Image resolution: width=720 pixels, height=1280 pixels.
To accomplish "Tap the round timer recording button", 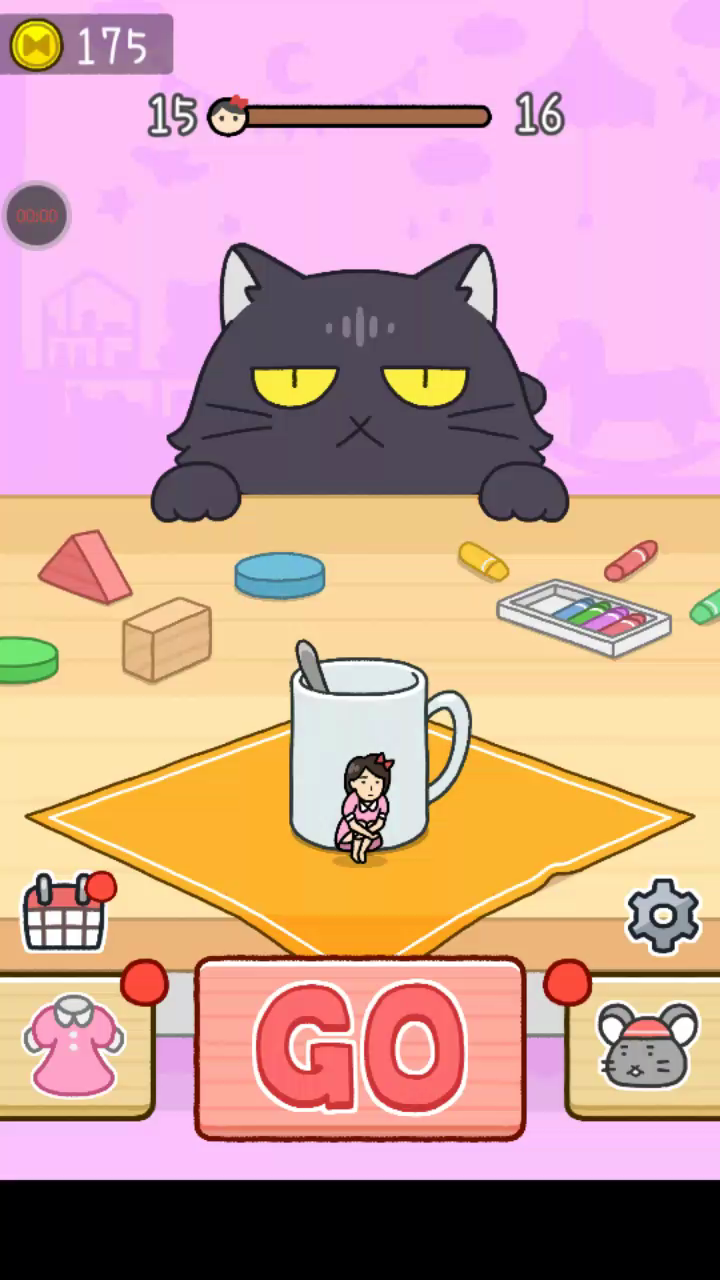I will (37, 215).
